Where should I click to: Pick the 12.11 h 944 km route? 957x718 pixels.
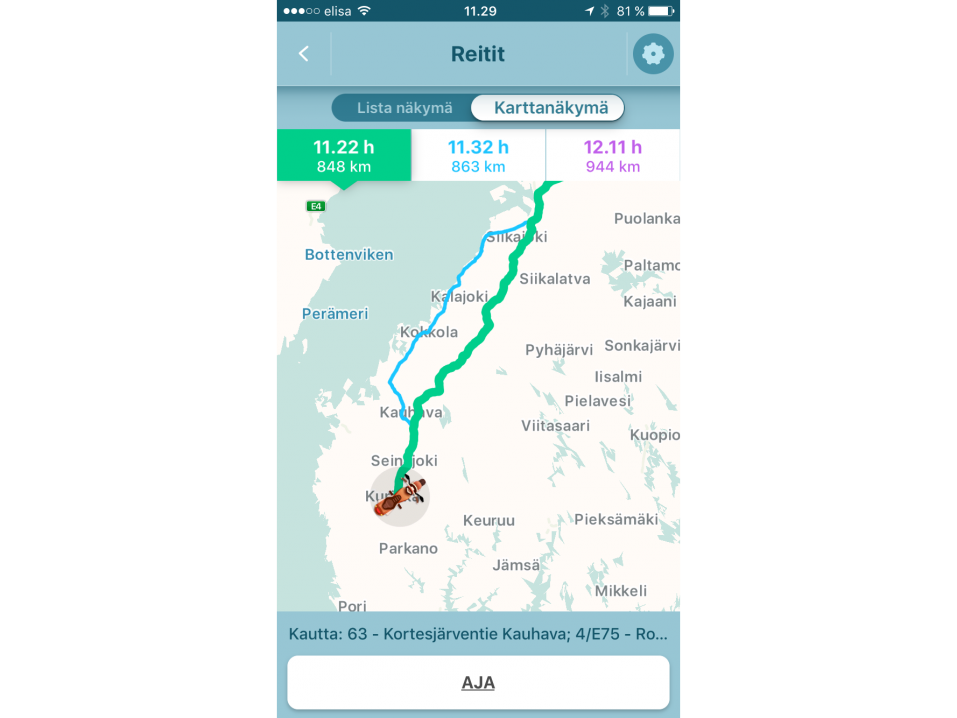tap(612, 156)
